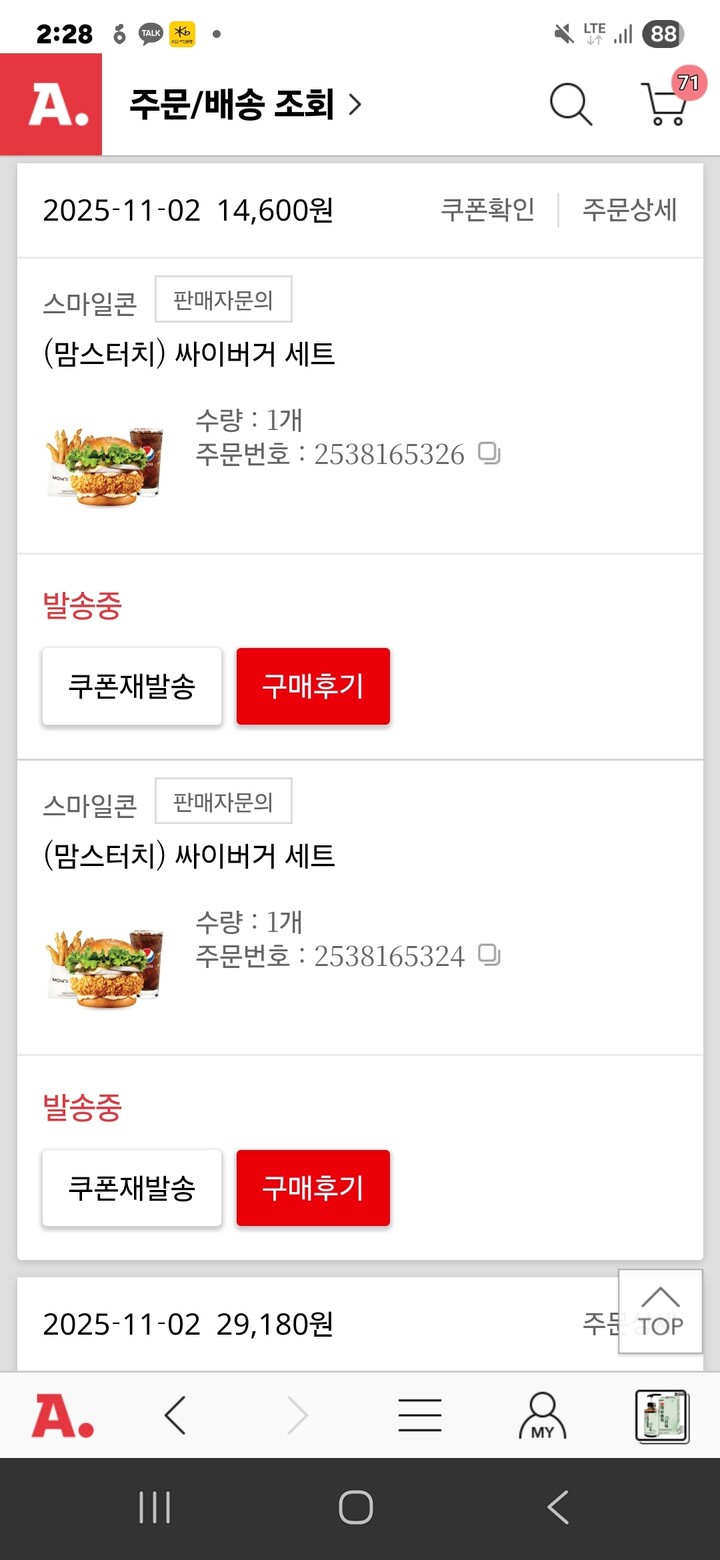Navigate back with the arrow in bottom bar

175,1414
